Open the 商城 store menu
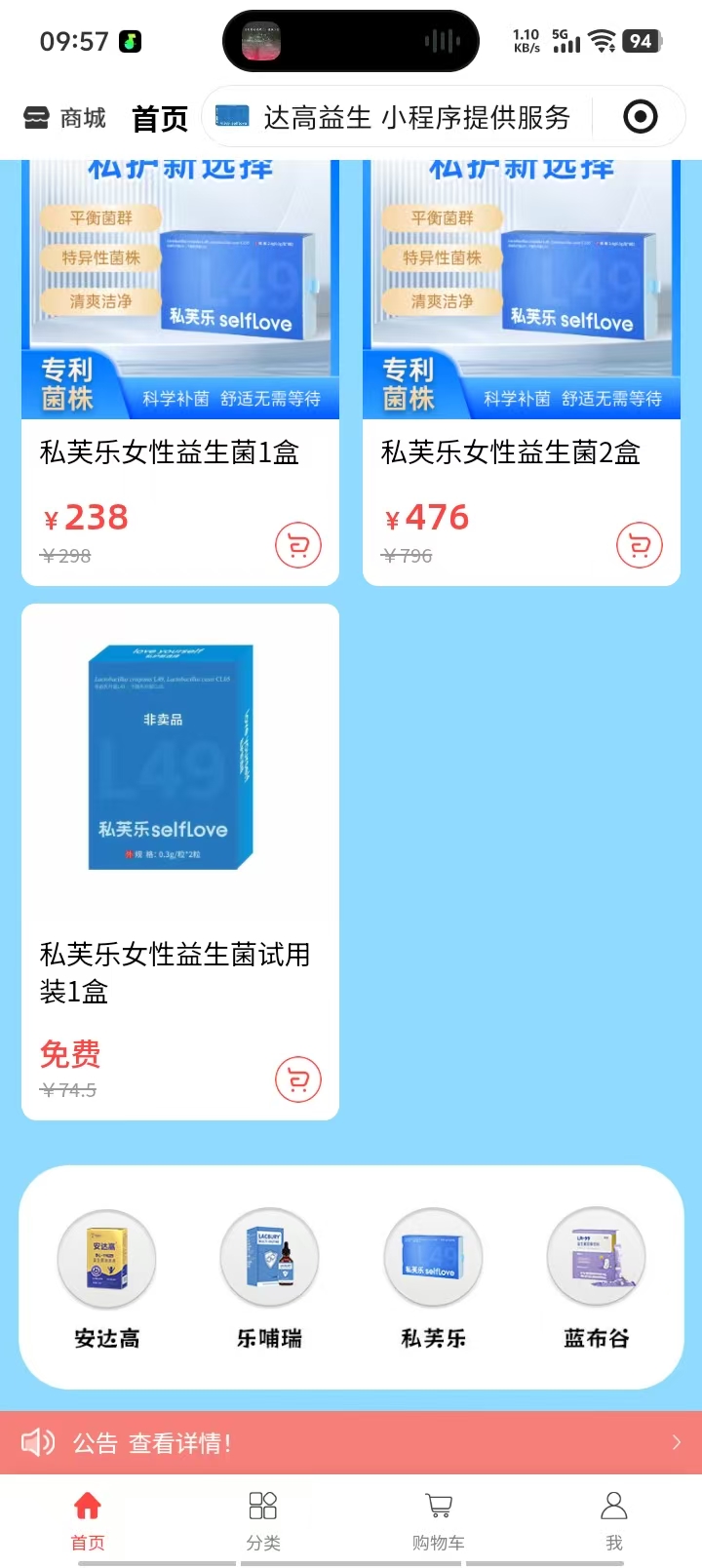702x1568 pixels. click(x=65, y=119)
